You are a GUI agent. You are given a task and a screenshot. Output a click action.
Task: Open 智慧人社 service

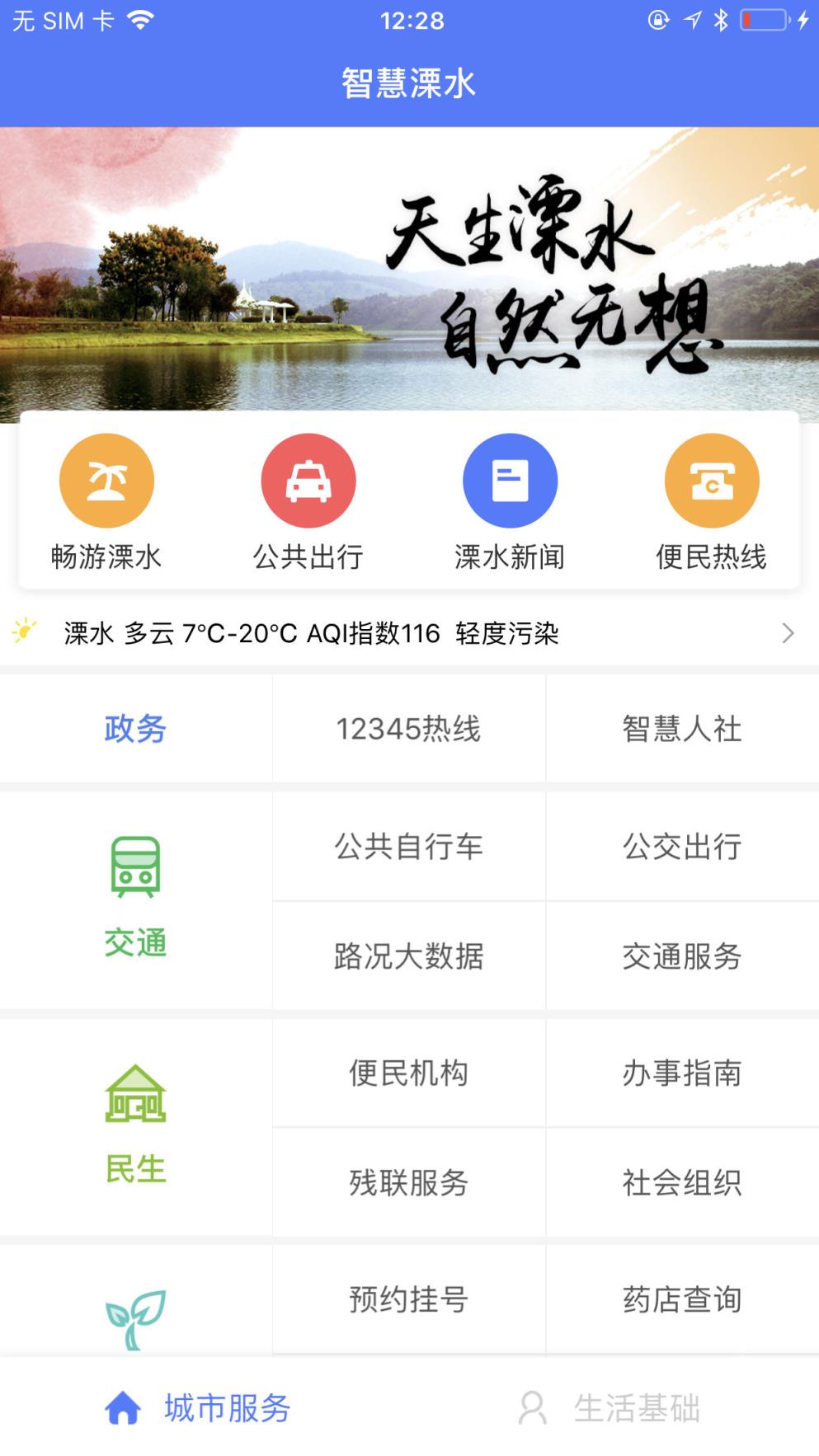click(681, 729)
